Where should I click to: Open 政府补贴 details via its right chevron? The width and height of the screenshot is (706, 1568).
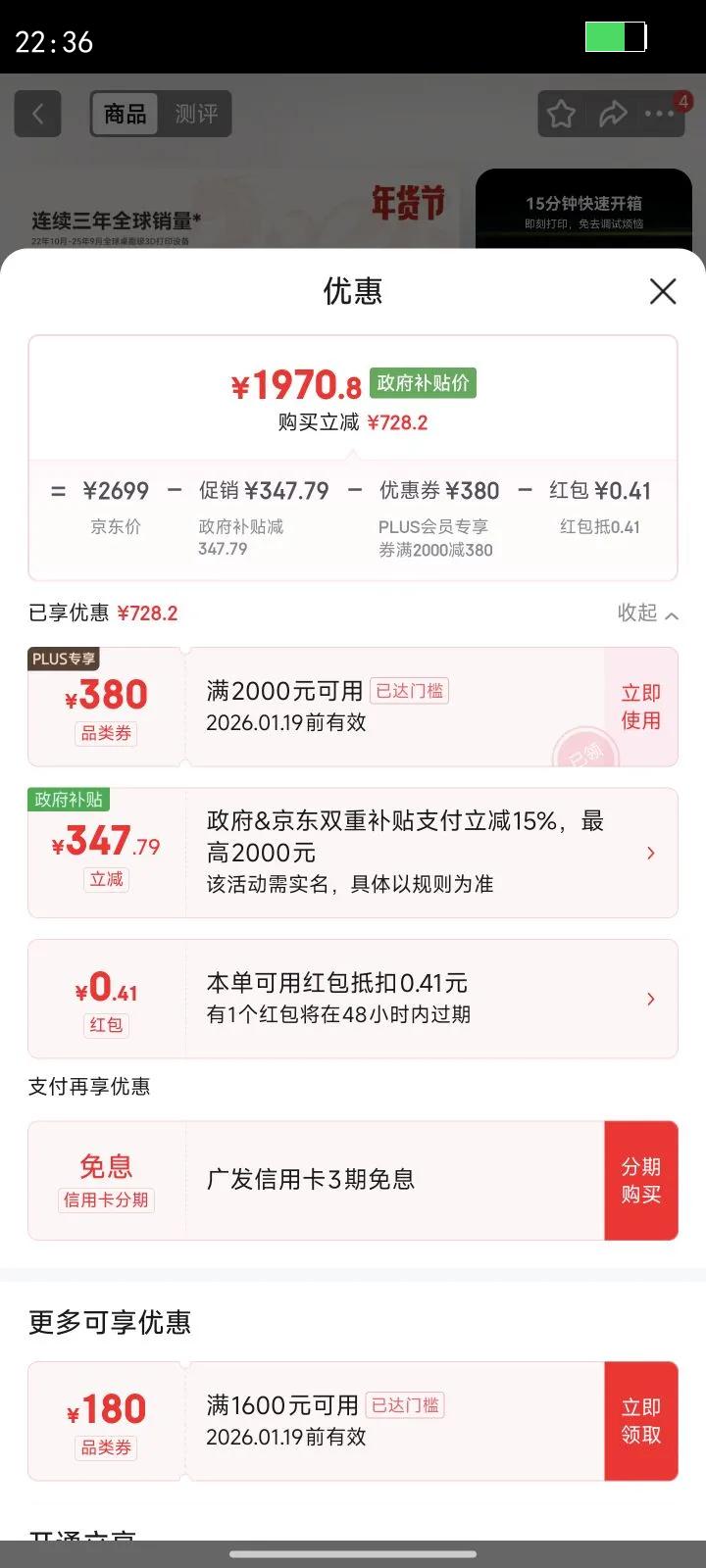[x=651, y=853]
